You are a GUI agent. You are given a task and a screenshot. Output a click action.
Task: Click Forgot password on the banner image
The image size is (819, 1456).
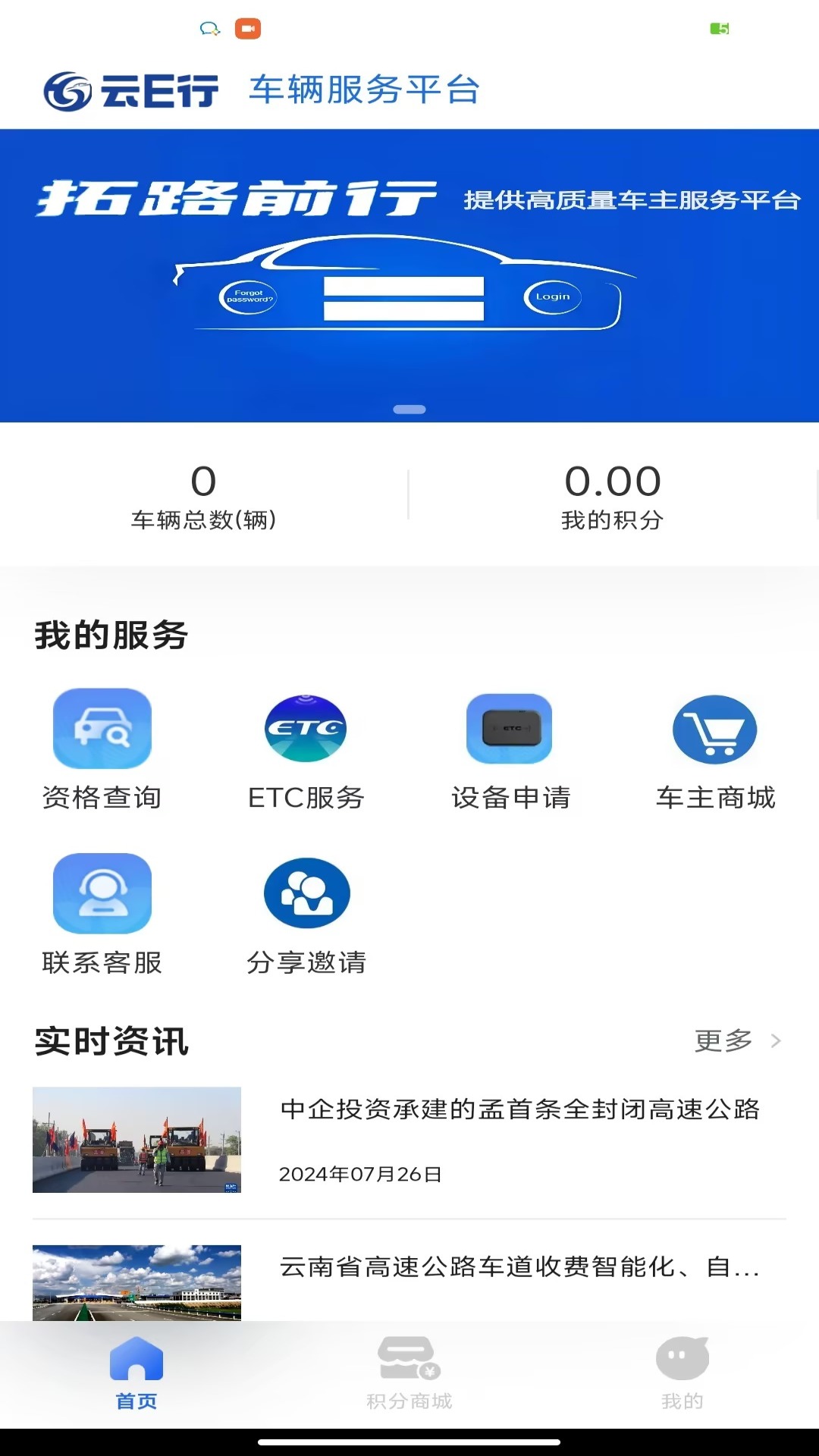coord(249,297)
